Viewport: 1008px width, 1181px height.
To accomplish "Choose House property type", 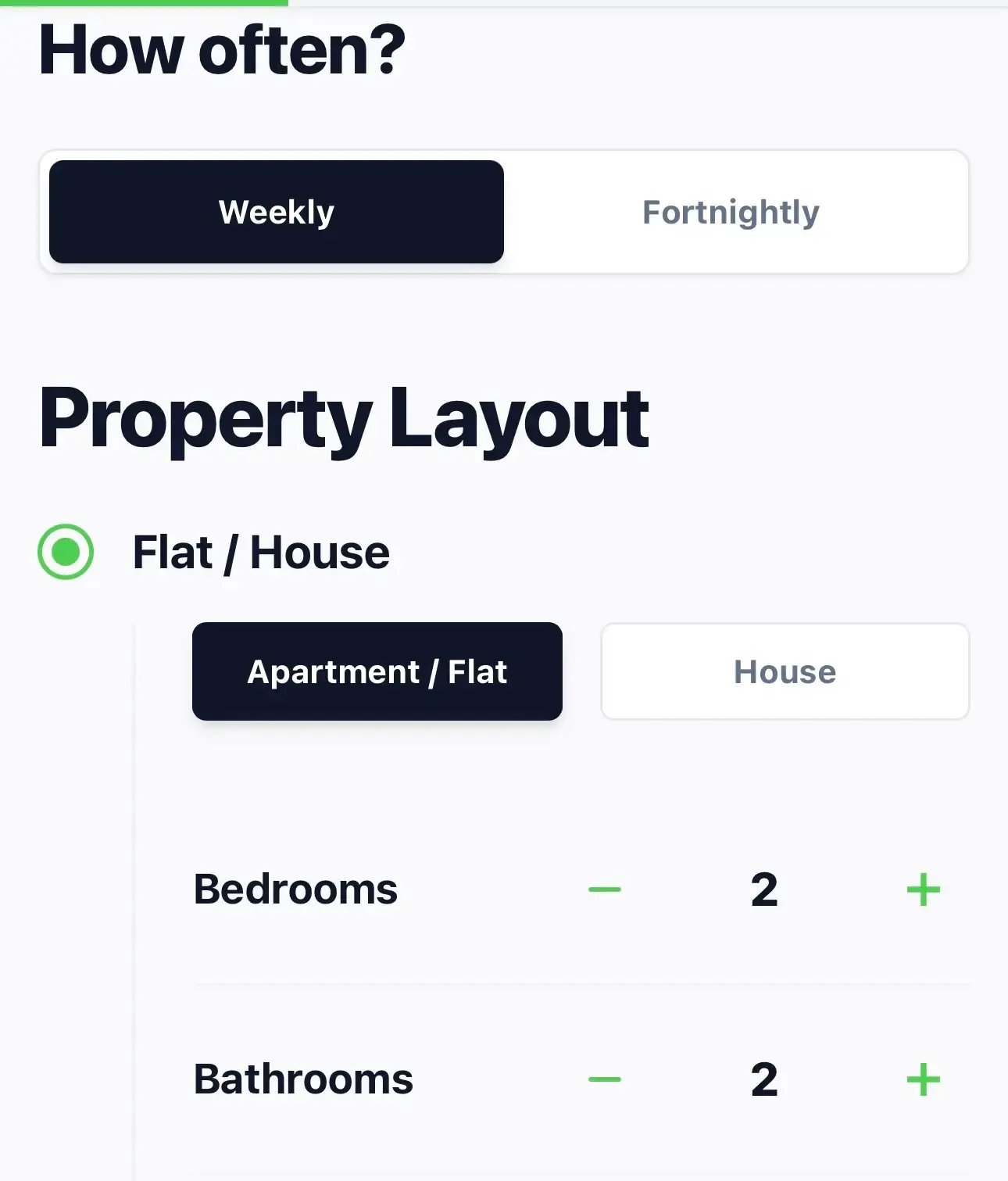I will 785,671.
